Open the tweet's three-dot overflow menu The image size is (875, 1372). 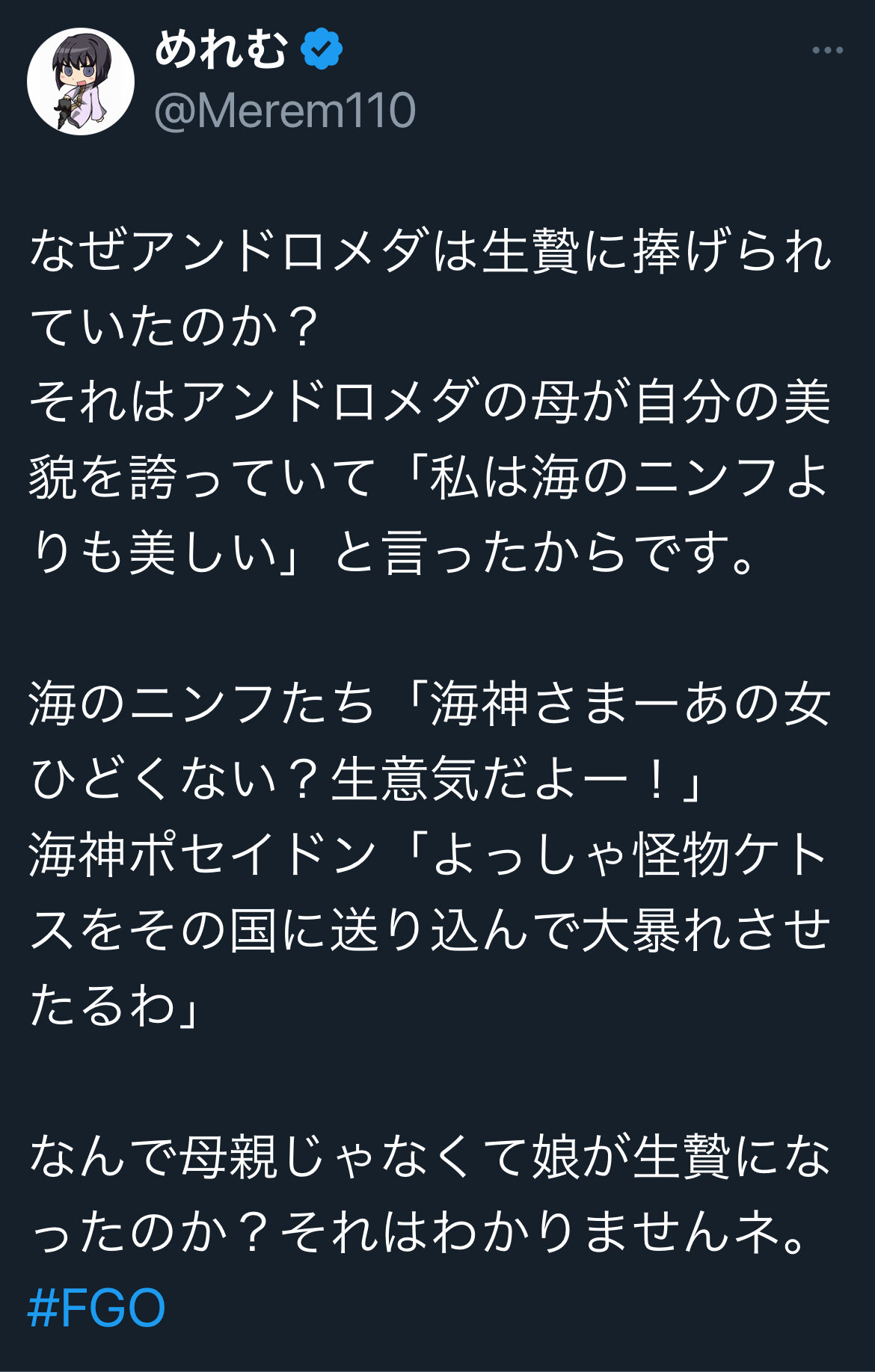[x=827, y=51]
